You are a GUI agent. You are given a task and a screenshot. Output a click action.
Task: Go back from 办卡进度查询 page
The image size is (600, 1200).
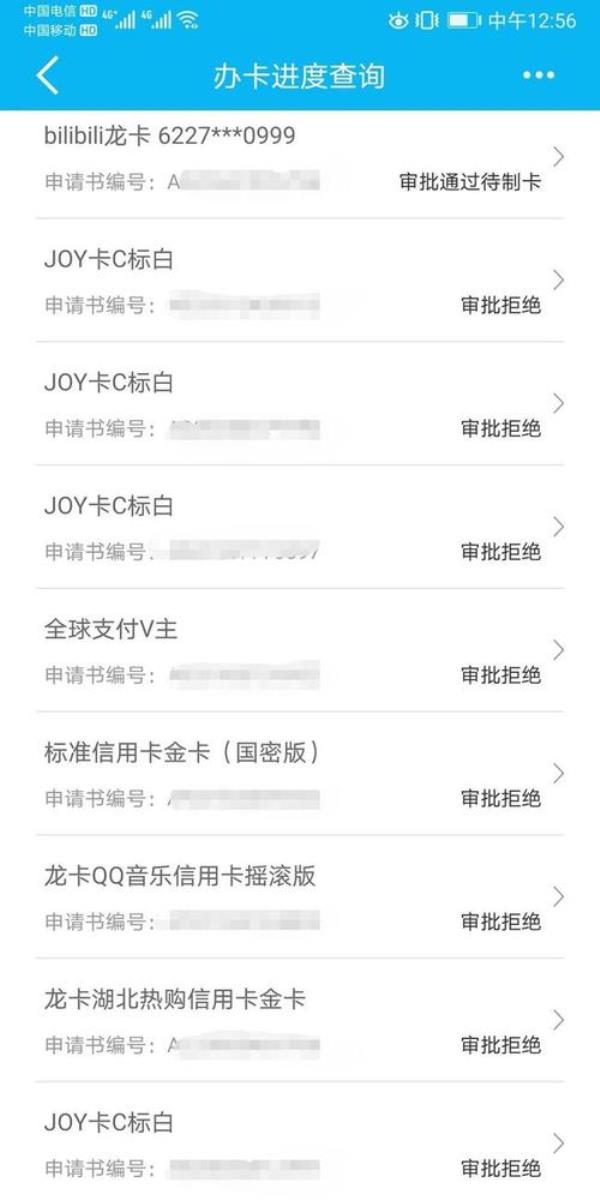click(46, 76)
